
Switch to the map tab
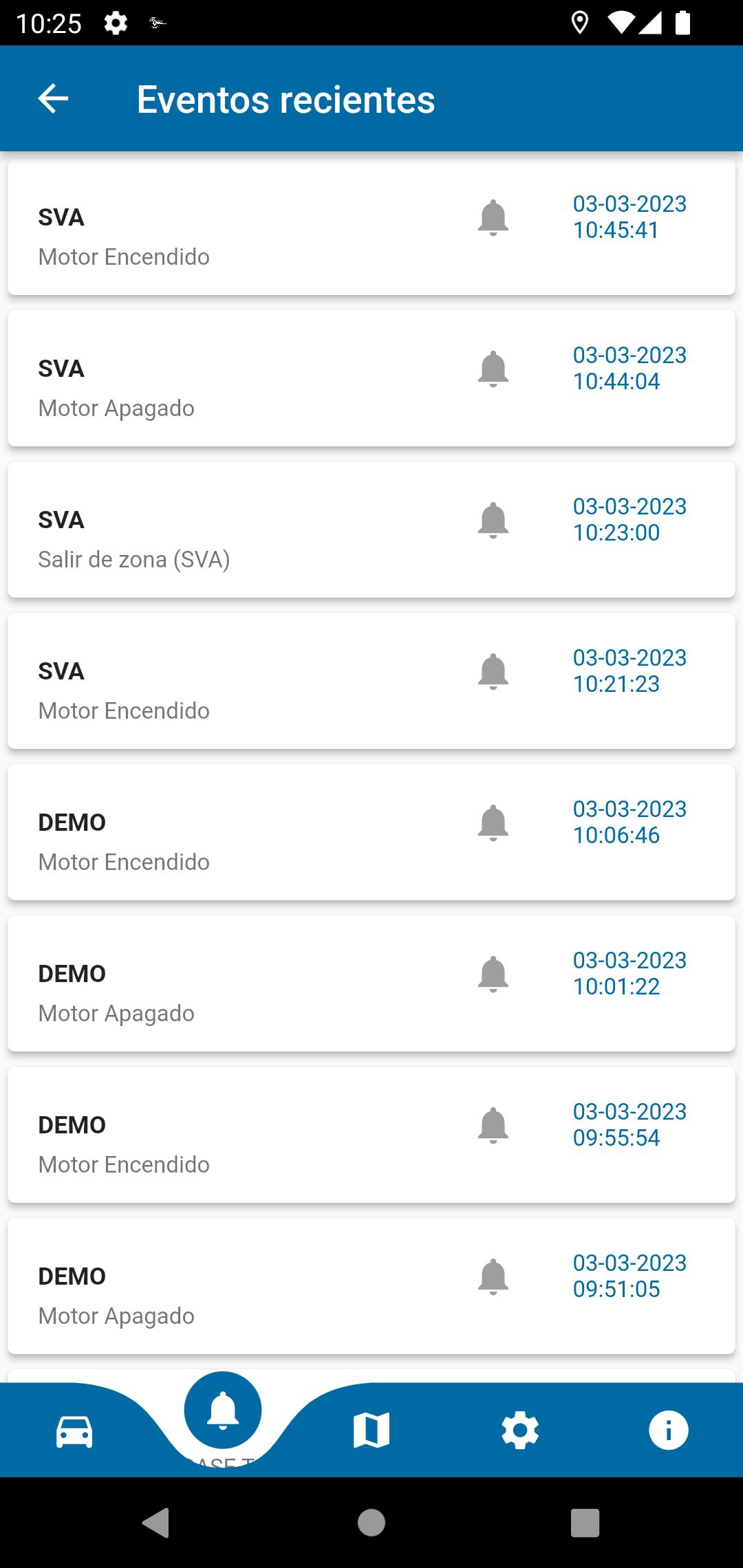coord(371,1431)
